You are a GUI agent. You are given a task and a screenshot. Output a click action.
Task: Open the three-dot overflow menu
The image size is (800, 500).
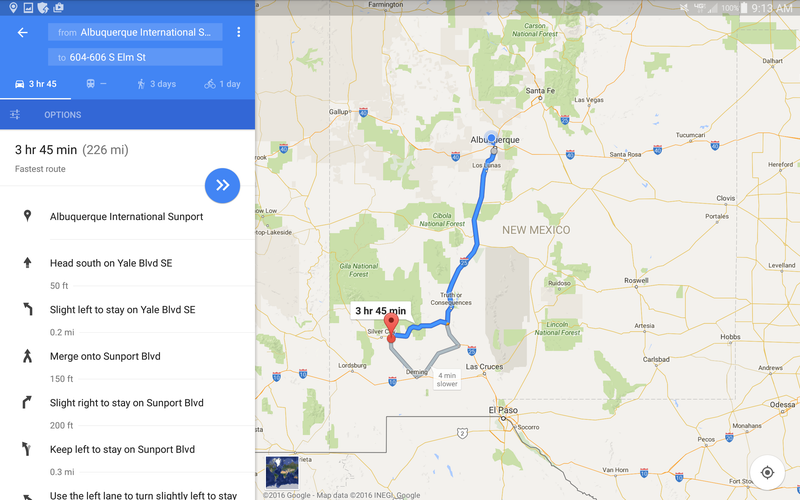pyautogui.click(x=238, y=32)
